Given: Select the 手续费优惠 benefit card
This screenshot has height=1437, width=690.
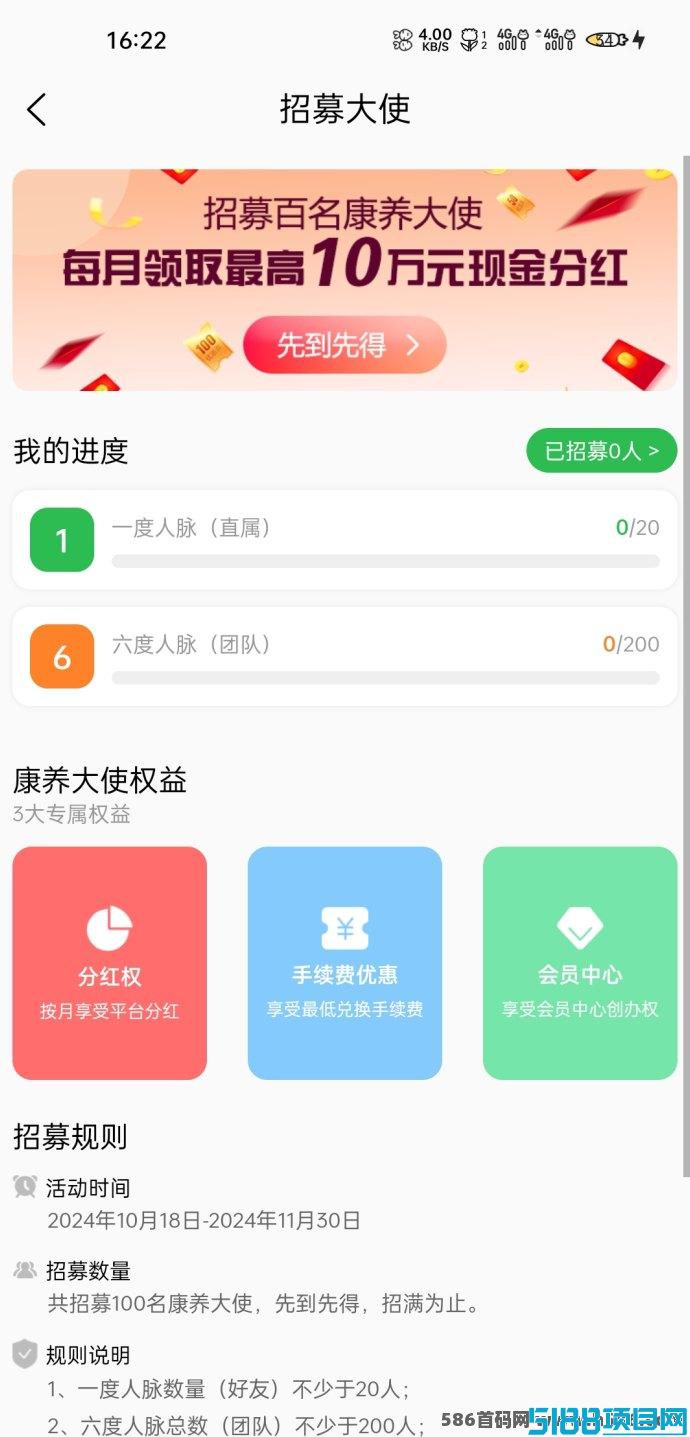Looking at the screenshot, I should [x=345, y=963].
